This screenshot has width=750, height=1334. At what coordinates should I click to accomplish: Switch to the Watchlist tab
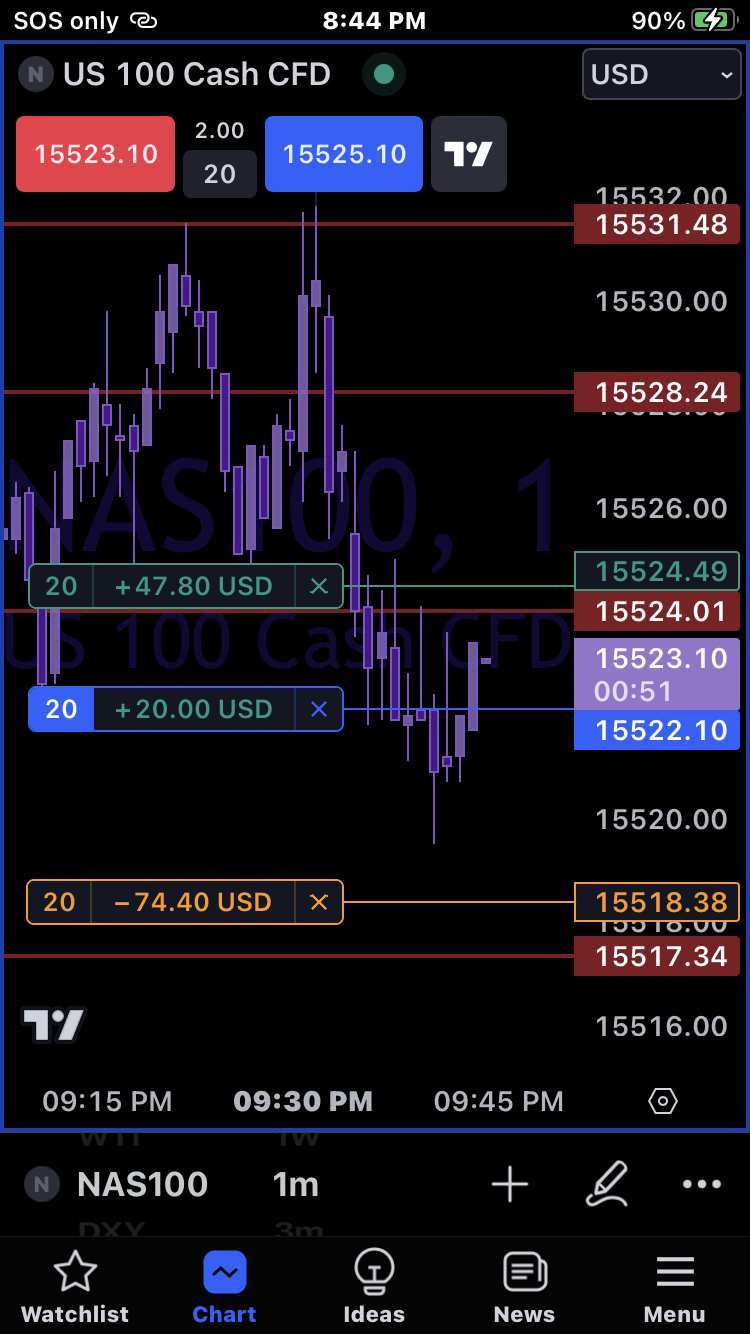pyautogui.click(x=75, y=1287)
